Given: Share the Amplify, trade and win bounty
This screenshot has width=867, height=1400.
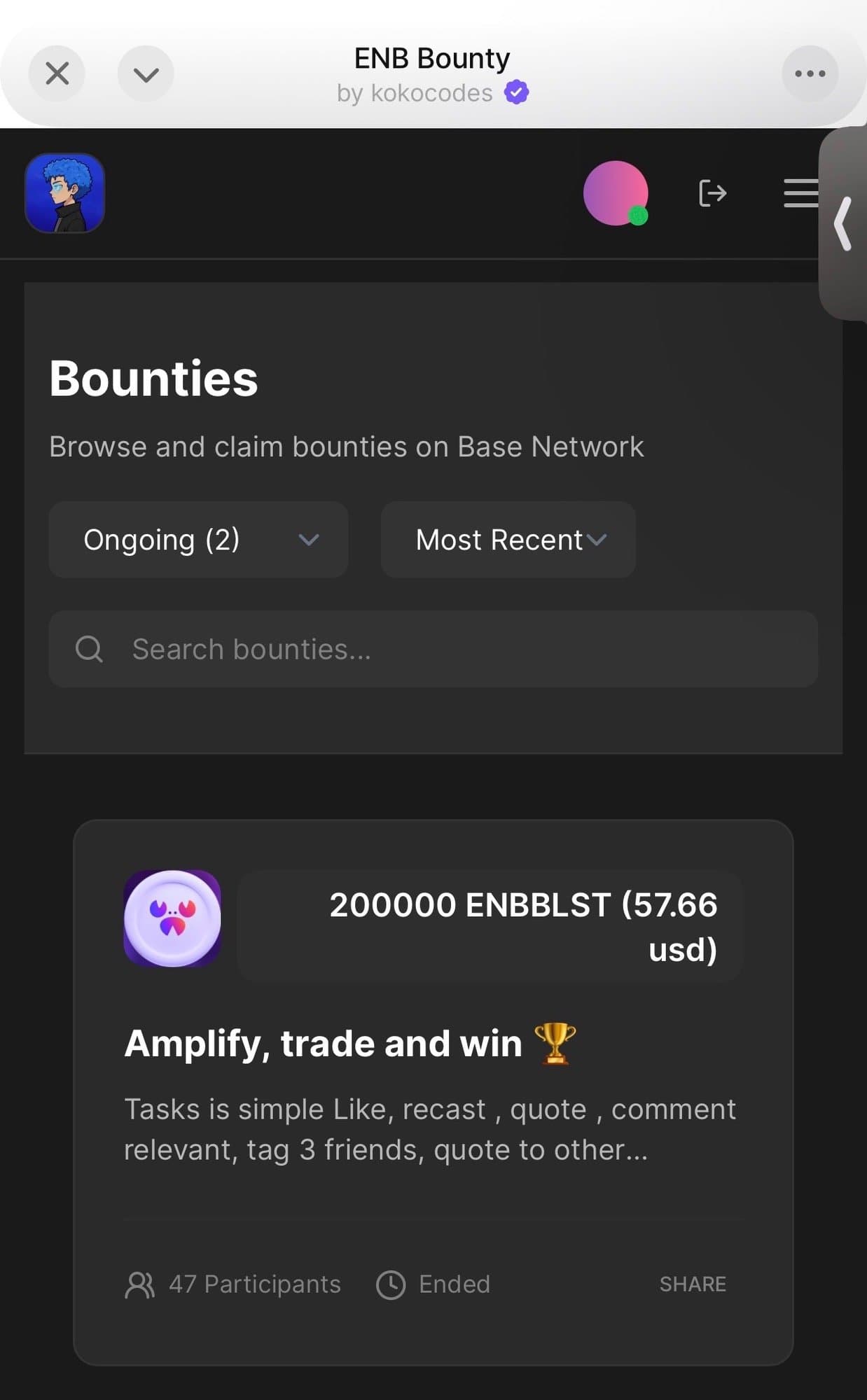Looking at the screenshot, I should pos(693,1284).
